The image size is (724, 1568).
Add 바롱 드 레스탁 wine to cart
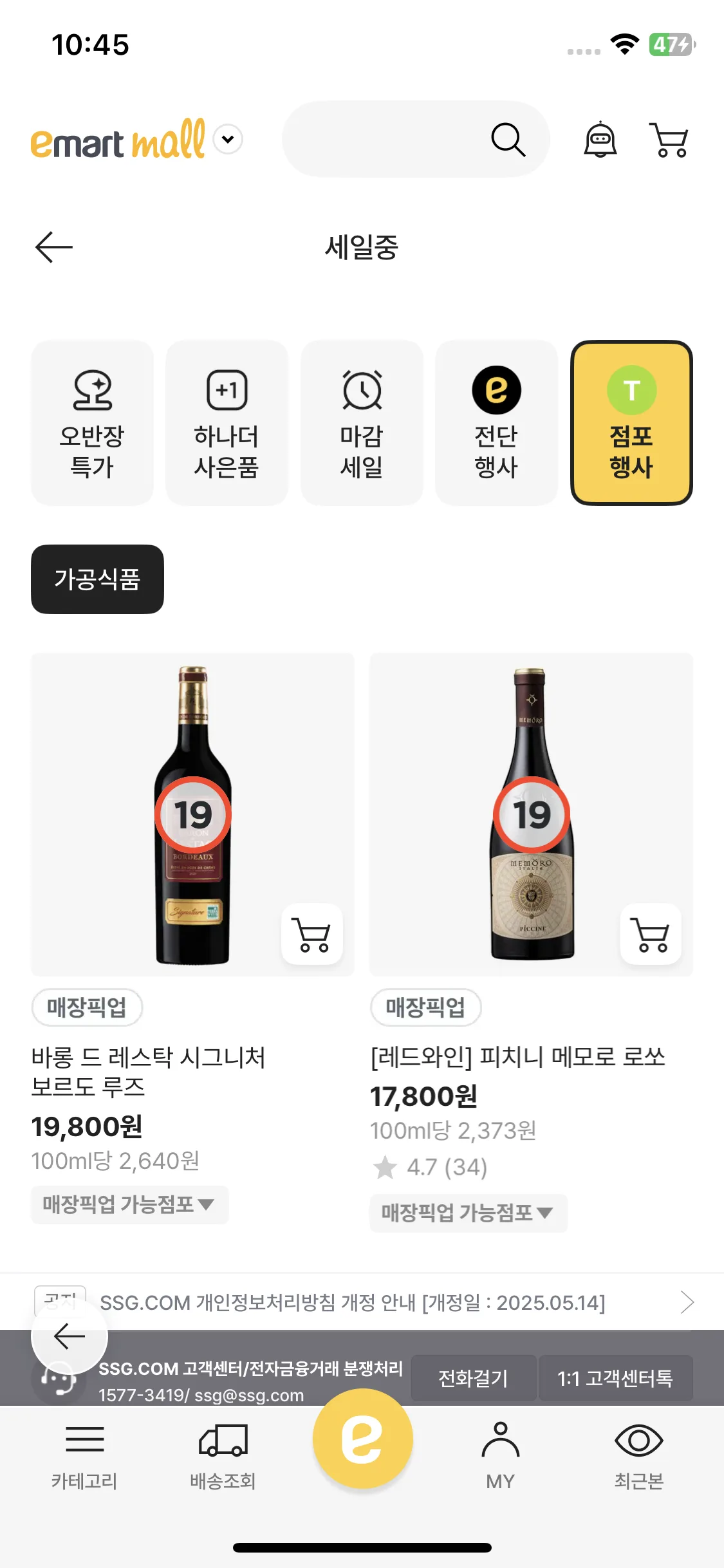pyautogui.click(x=312, y=934)
